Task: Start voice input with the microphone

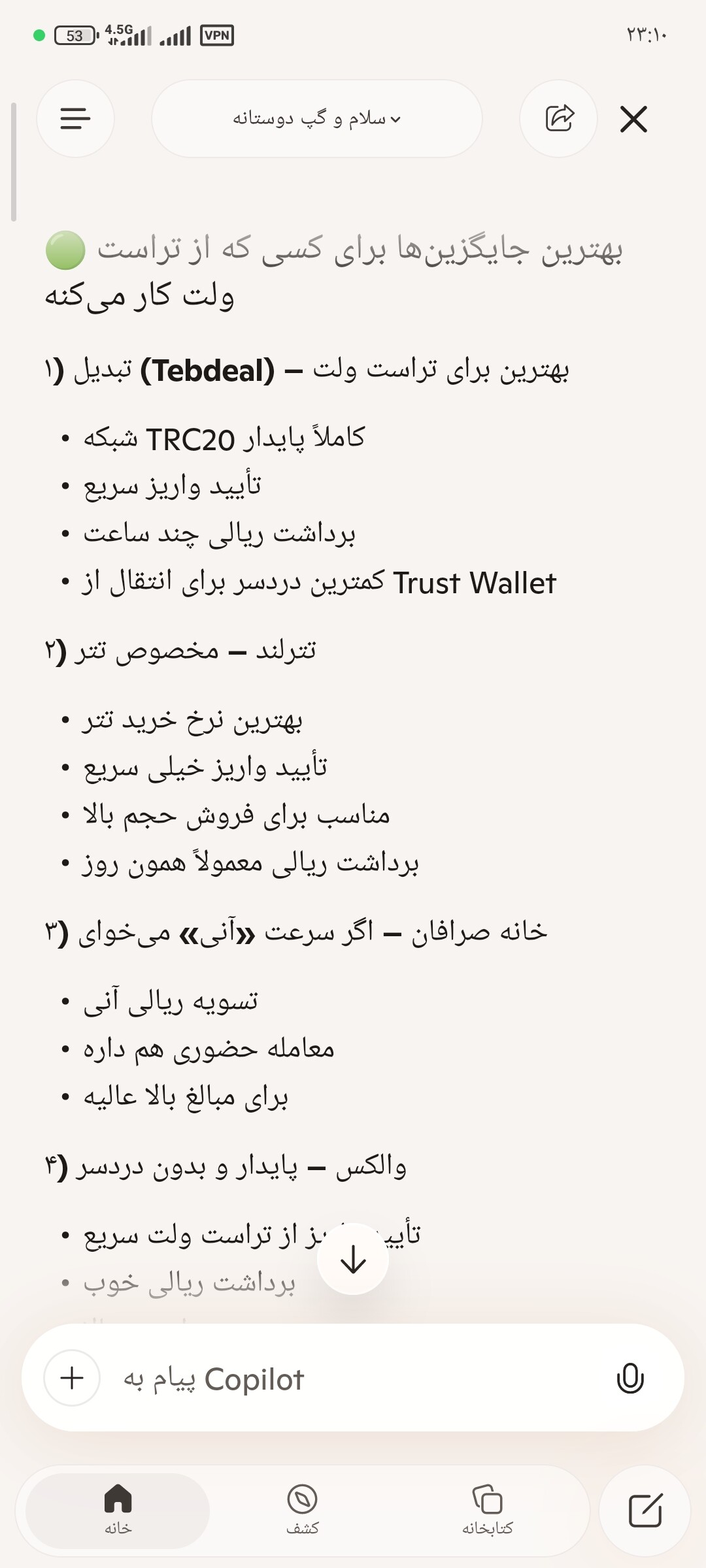Action: point(630,1379)
